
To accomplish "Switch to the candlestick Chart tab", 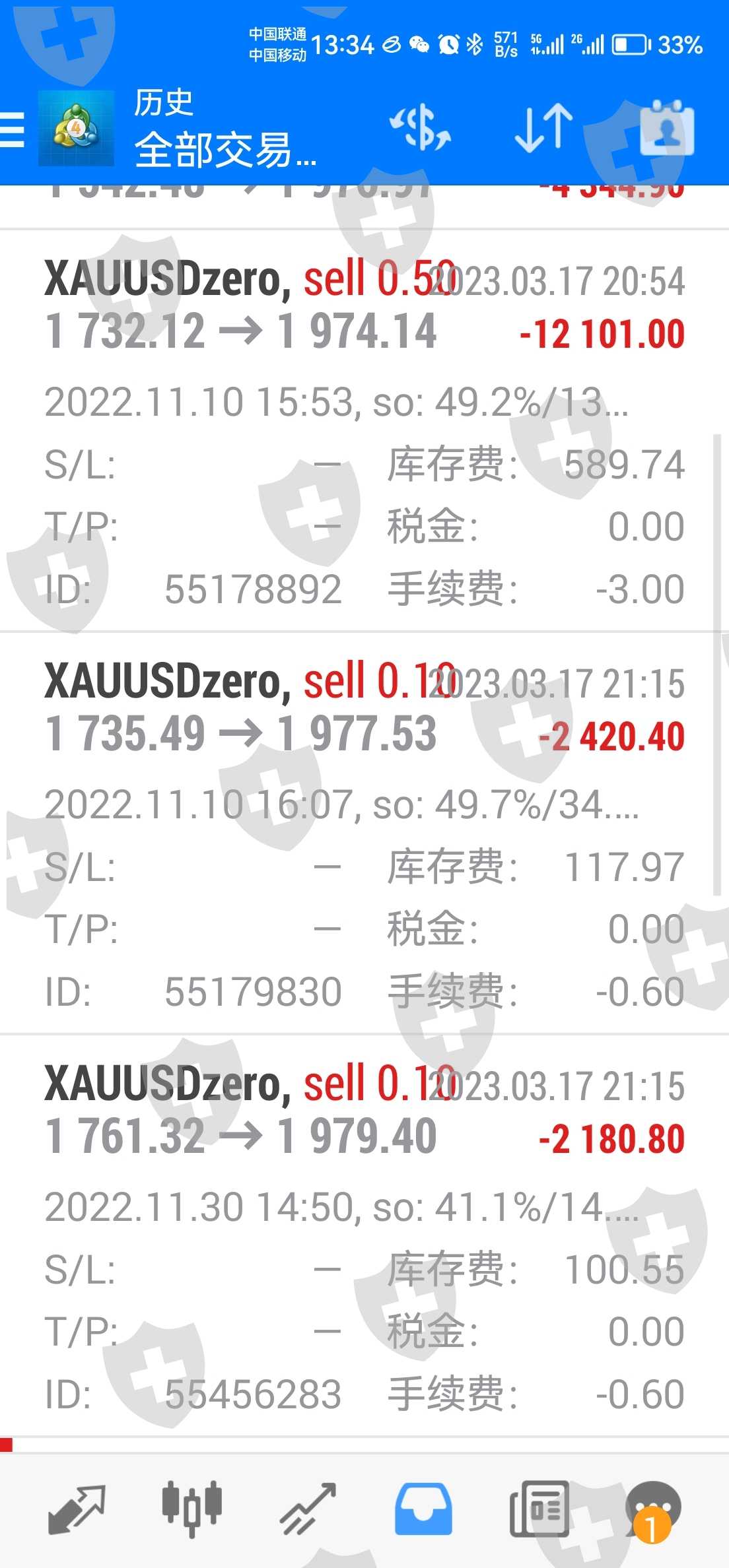I will point(192,1509).
